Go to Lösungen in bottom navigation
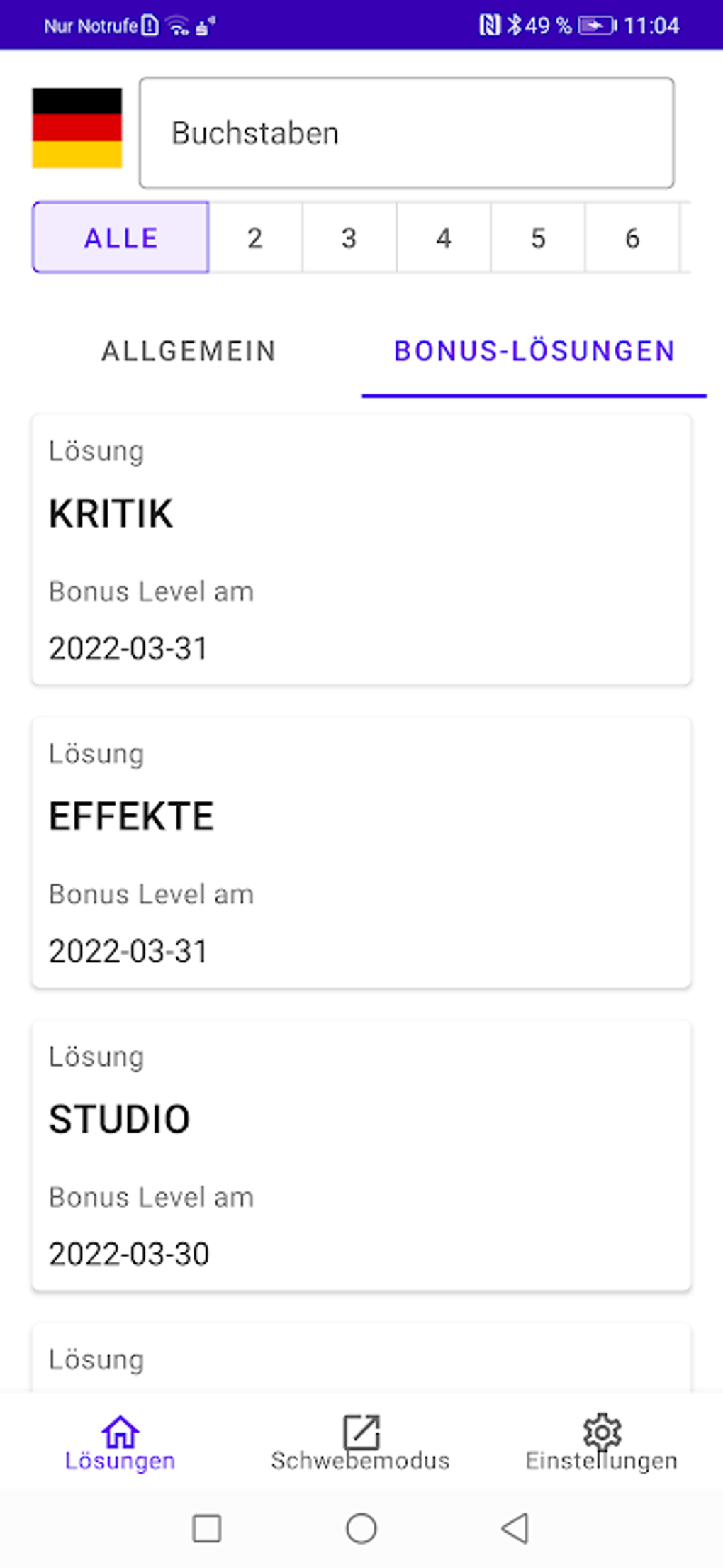The width and height of the screenshot is (723, 1568). (120, 1442)
